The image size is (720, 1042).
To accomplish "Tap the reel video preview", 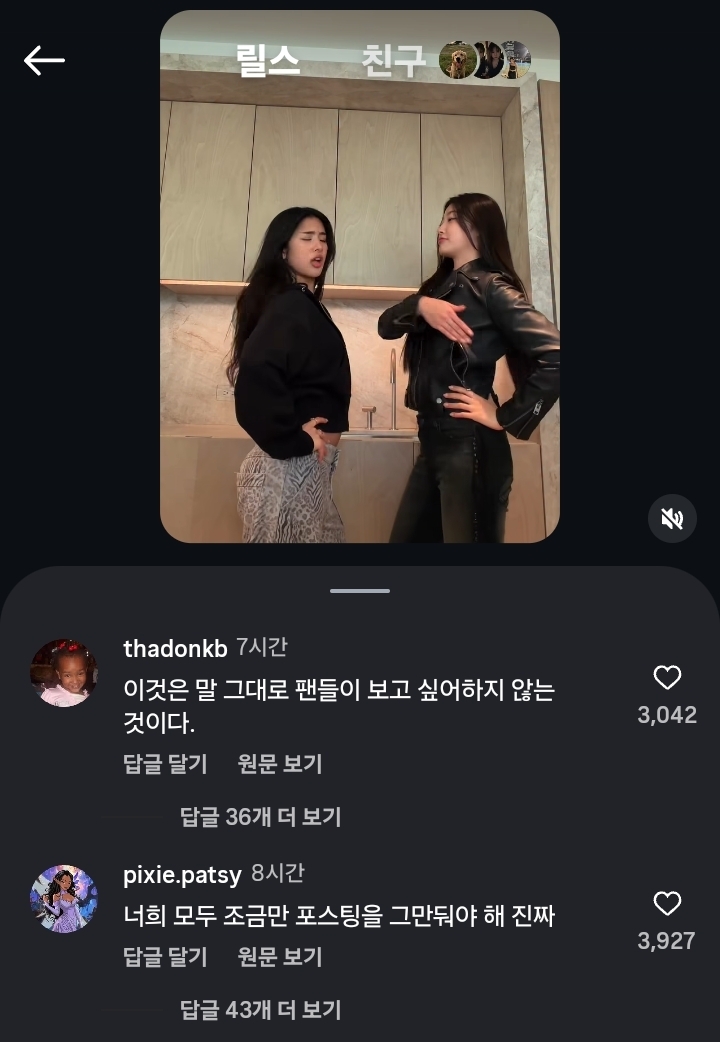I will click(x=359, y=300).
